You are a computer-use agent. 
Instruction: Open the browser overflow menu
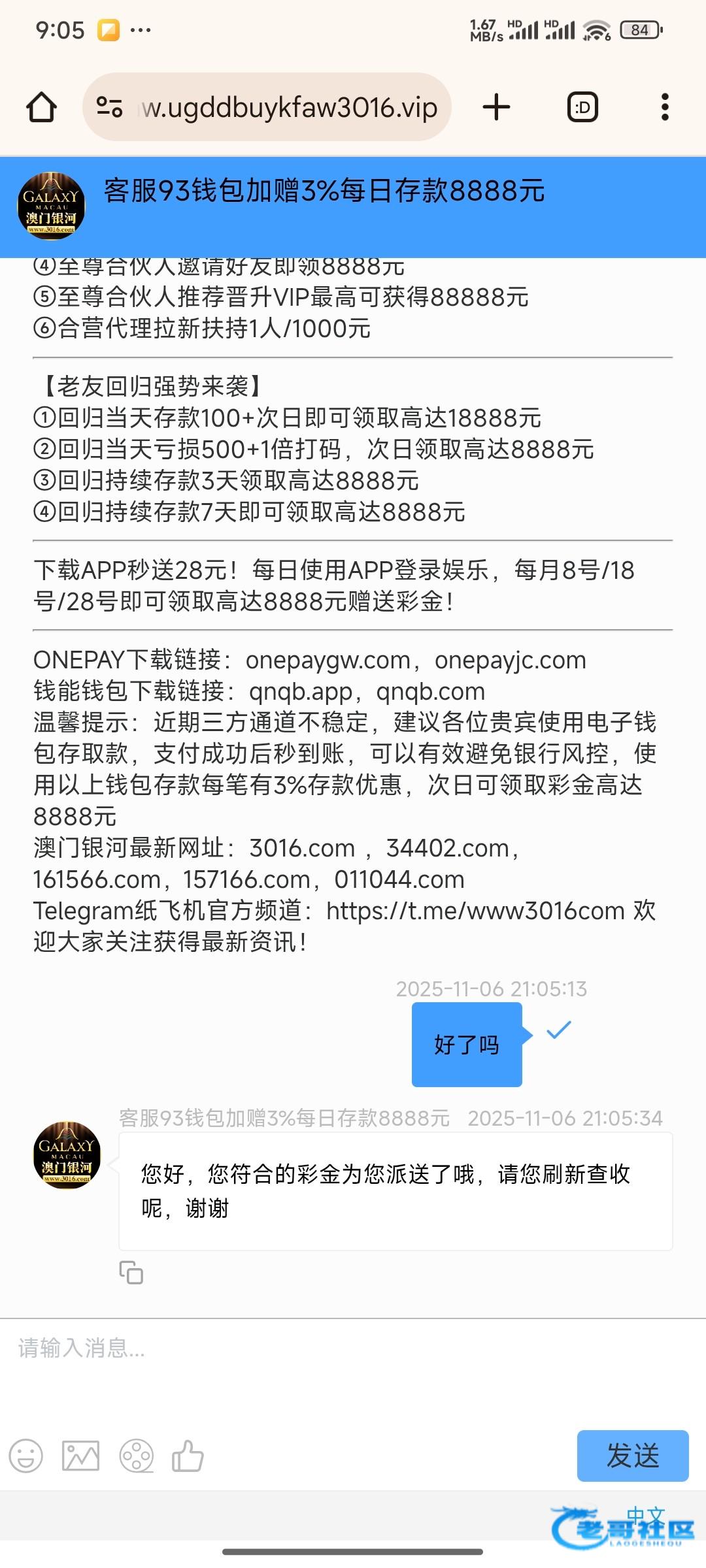click(x=665, y=107)
